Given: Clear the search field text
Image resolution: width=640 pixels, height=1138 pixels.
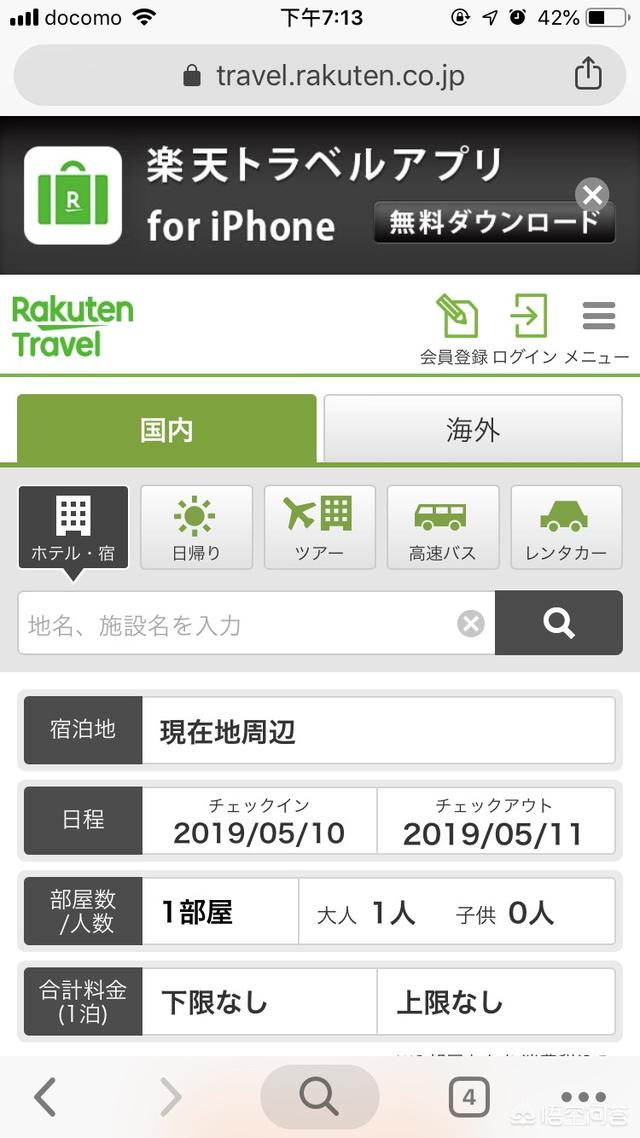Looking at the screenshot, I should pos(471,624).
